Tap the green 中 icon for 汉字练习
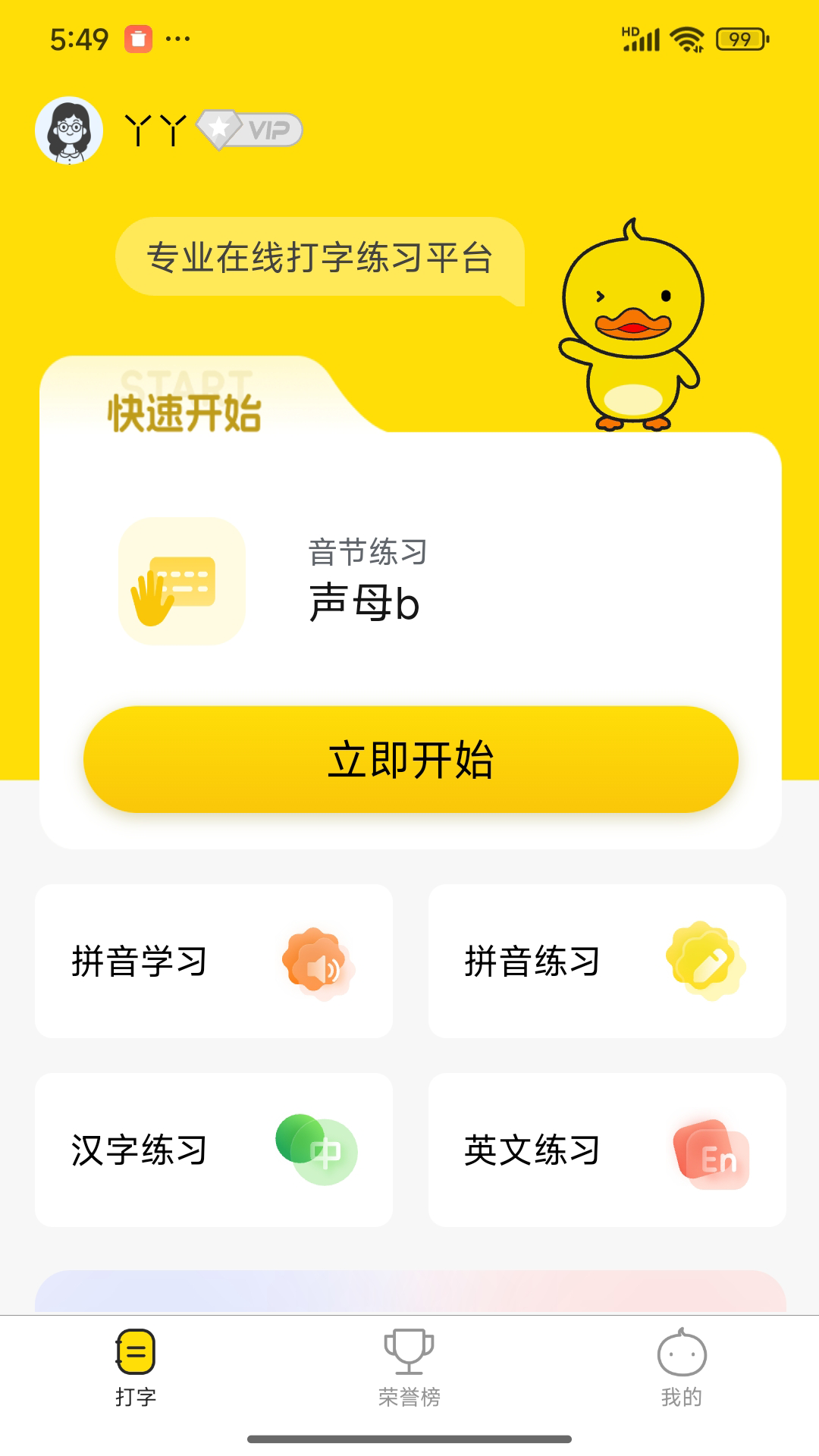 [x=314, y=1151]
